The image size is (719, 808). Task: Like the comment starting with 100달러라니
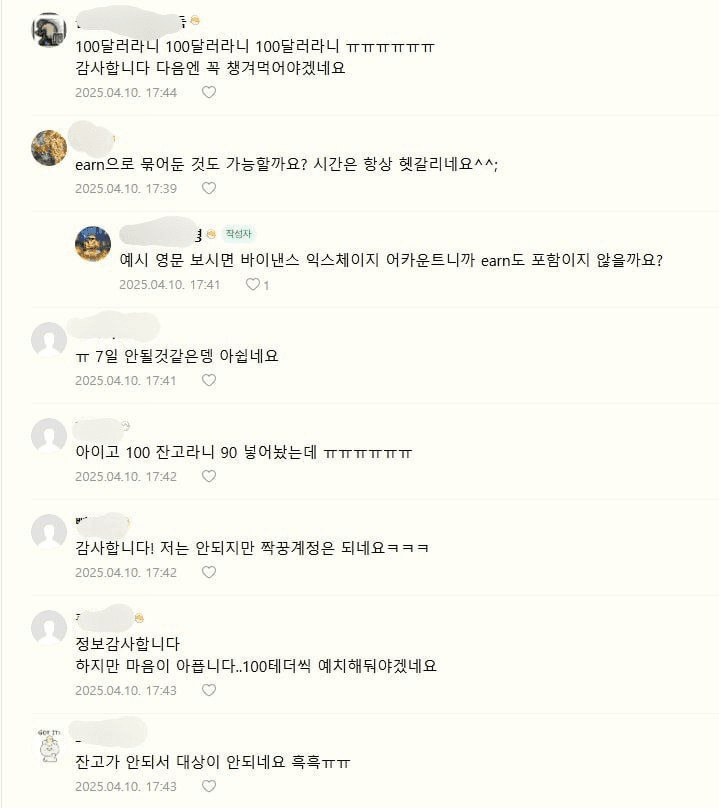(209, 92)
